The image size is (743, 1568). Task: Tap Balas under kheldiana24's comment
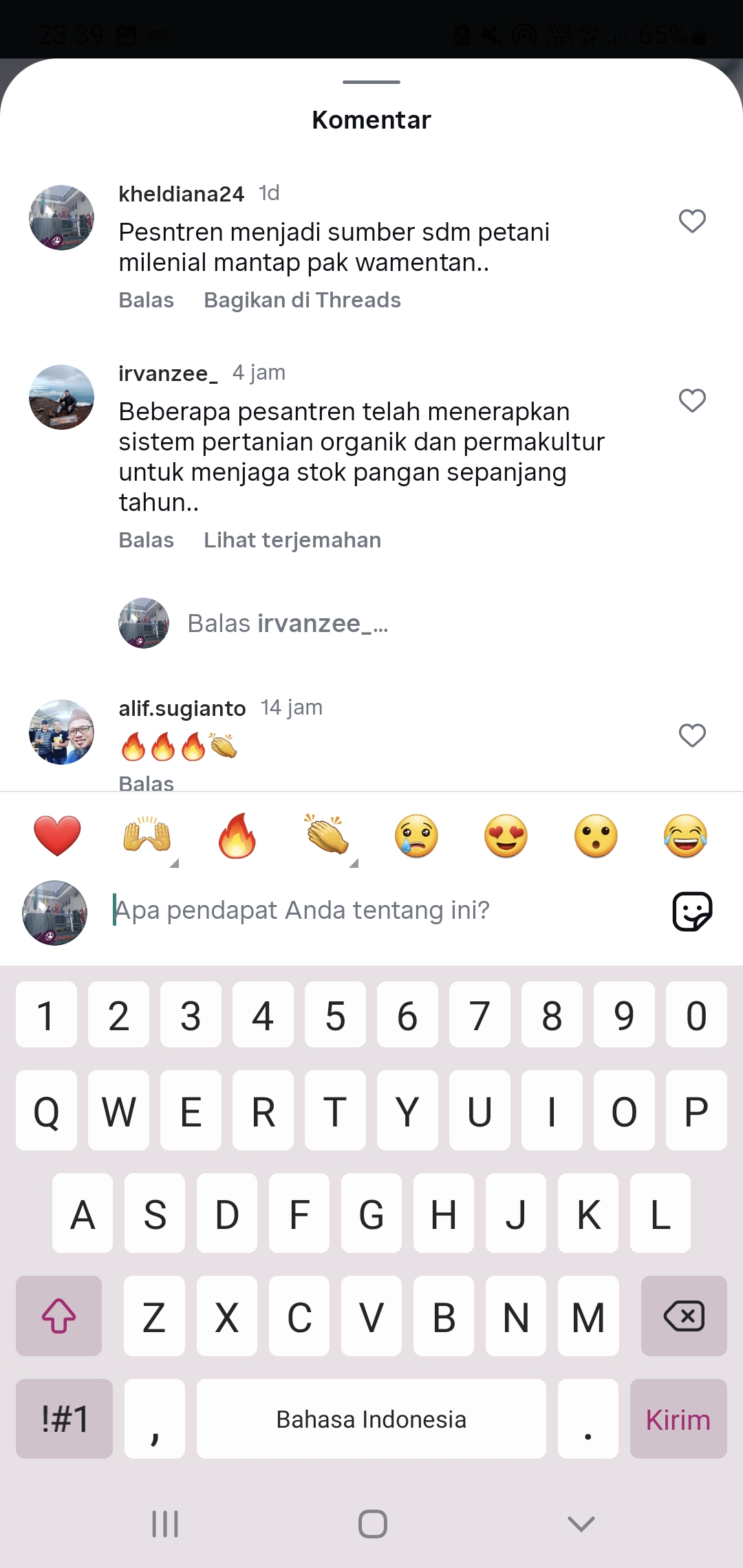[147, 300]
